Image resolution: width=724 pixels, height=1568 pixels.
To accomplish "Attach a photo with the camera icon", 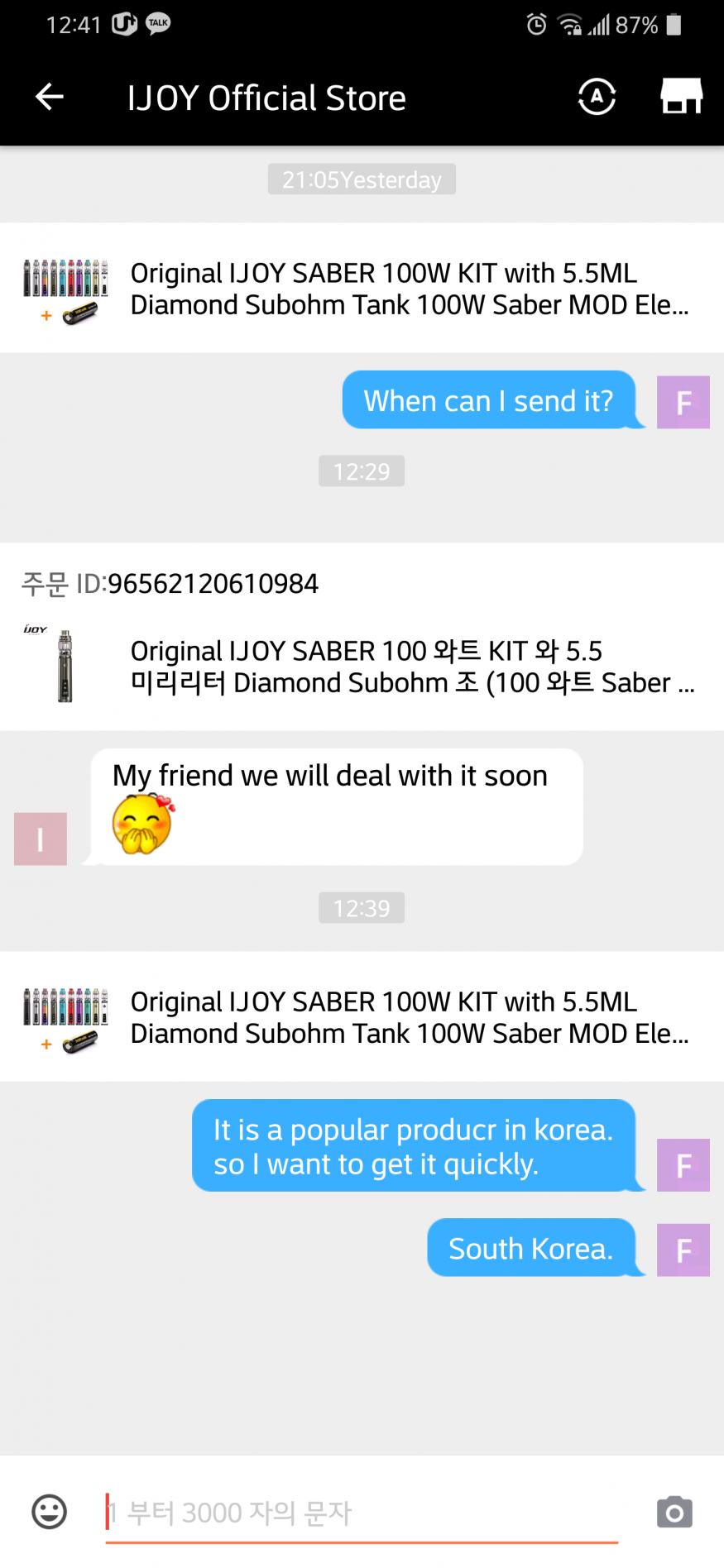I will click(x=674, y=1512).
